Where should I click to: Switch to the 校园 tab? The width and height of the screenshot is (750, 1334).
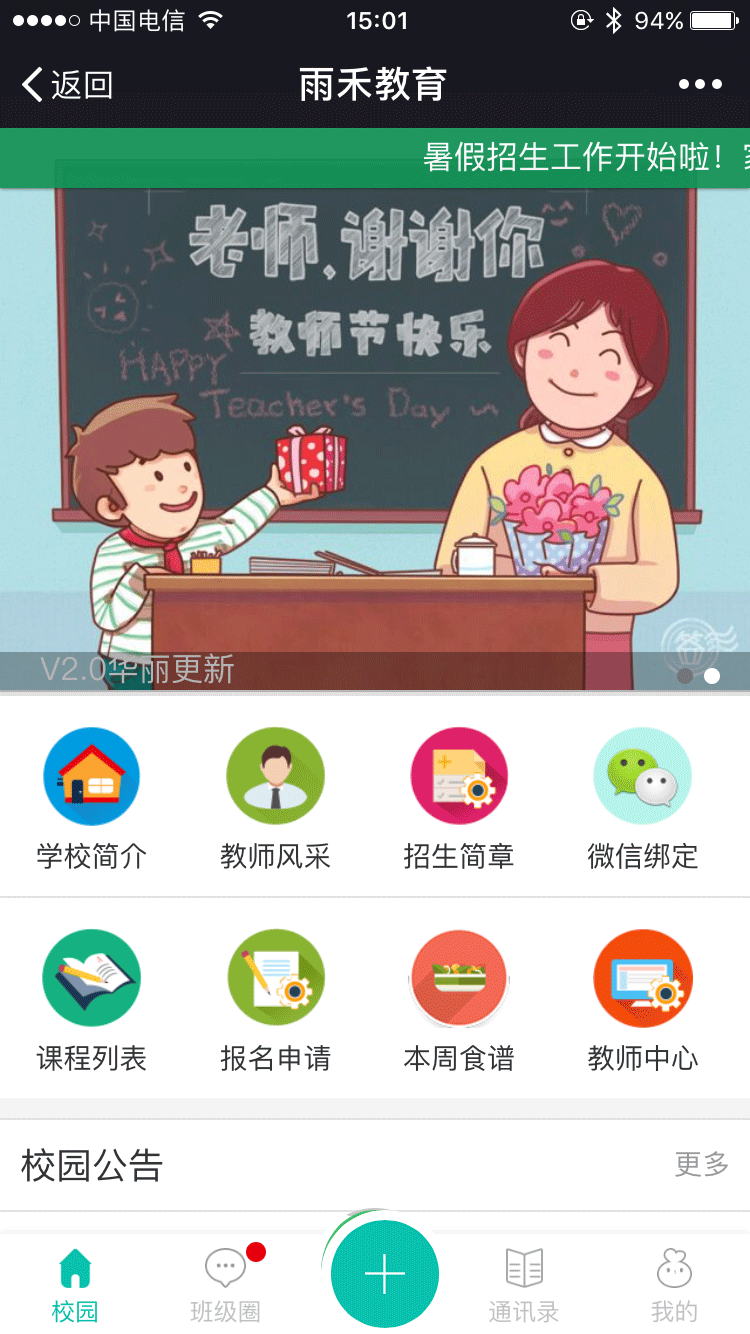(x=75, y=1285)
